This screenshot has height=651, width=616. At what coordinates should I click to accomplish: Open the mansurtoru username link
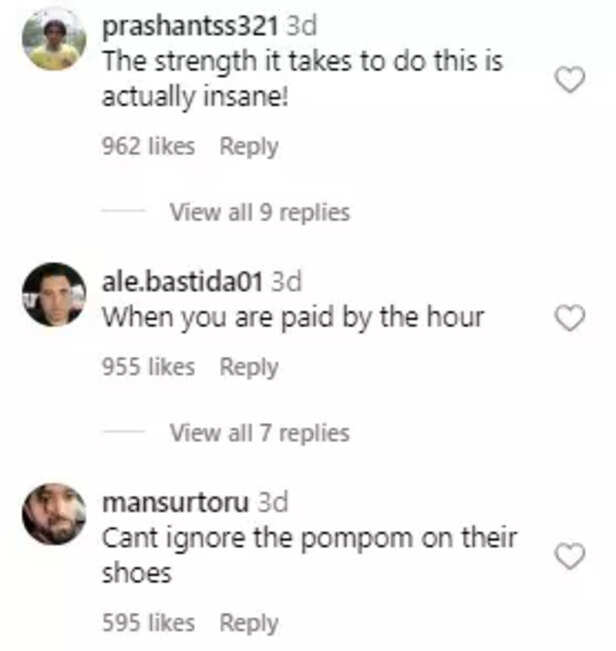[177, 503]
